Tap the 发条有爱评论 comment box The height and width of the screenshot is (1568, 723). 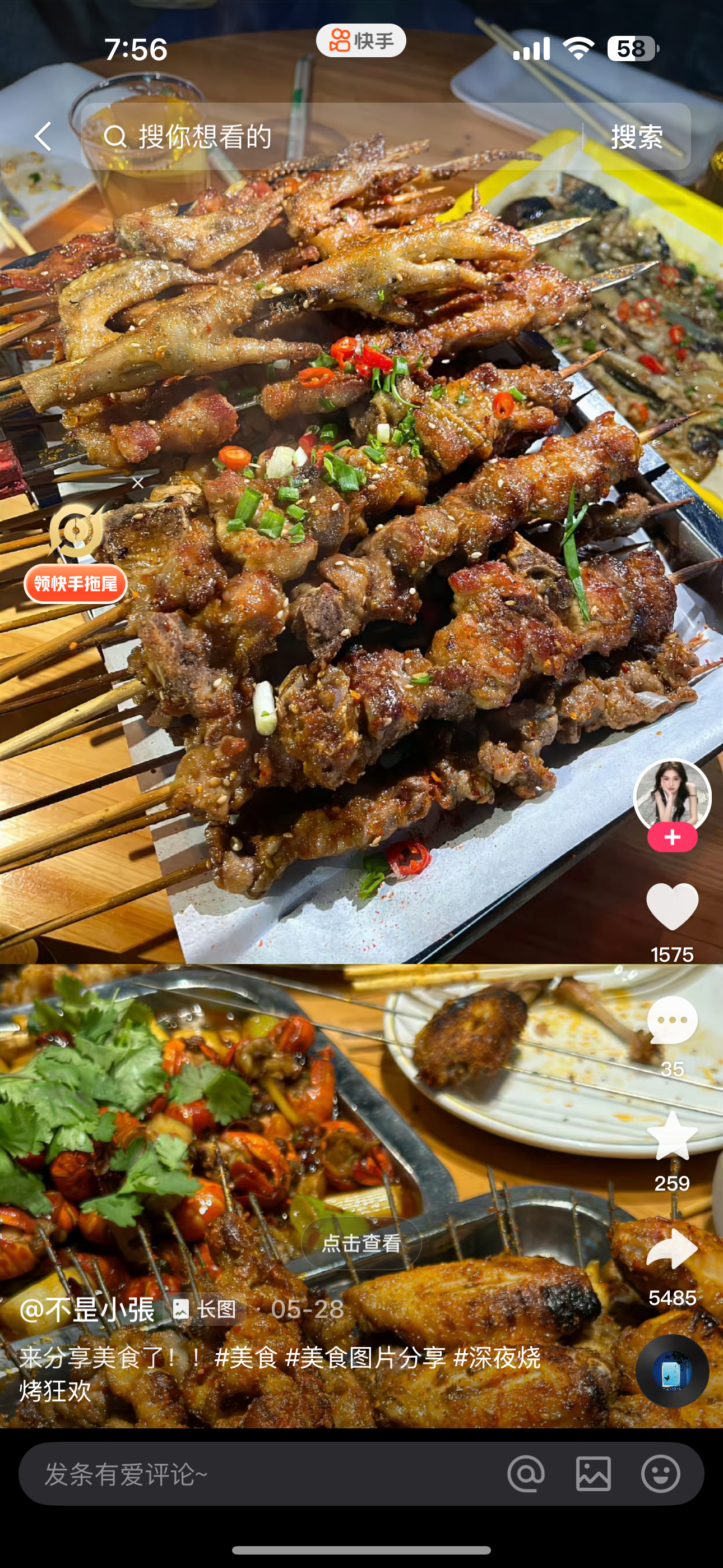tap(262, 1474)
